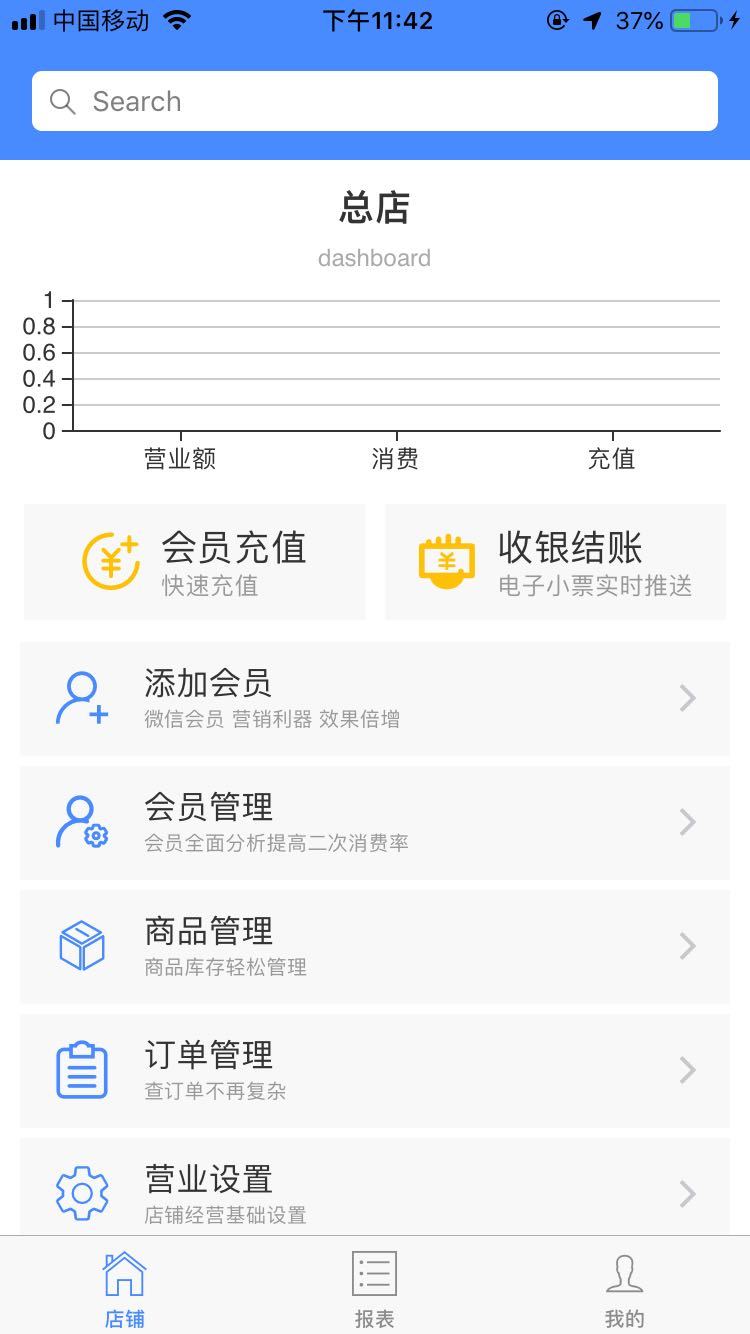Viewport: 750px width, 1334px height.
Task: Select the 店铺 store tab
Action: pyautogui.click(x=125, y=1288)
